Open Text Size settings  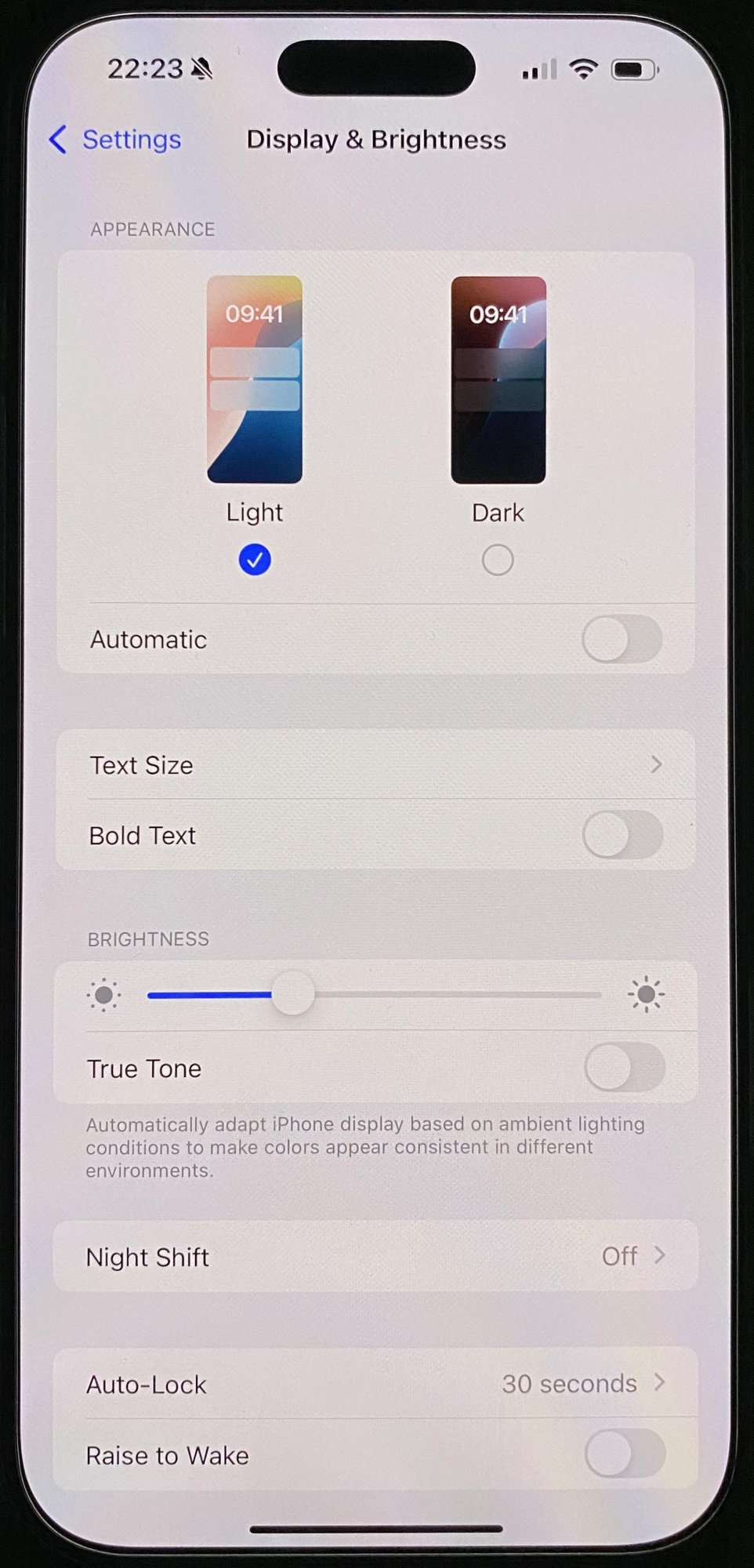(375, 764)
